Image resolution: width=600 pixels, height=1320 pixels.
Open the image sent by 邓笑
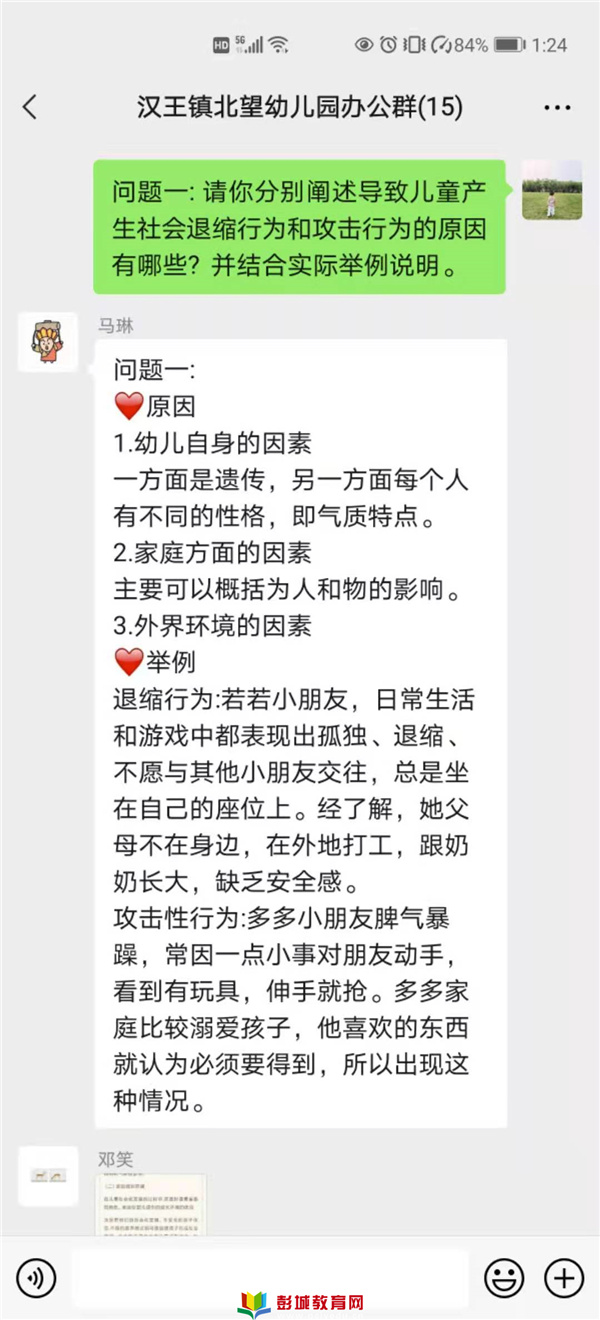click(150, 1204)
